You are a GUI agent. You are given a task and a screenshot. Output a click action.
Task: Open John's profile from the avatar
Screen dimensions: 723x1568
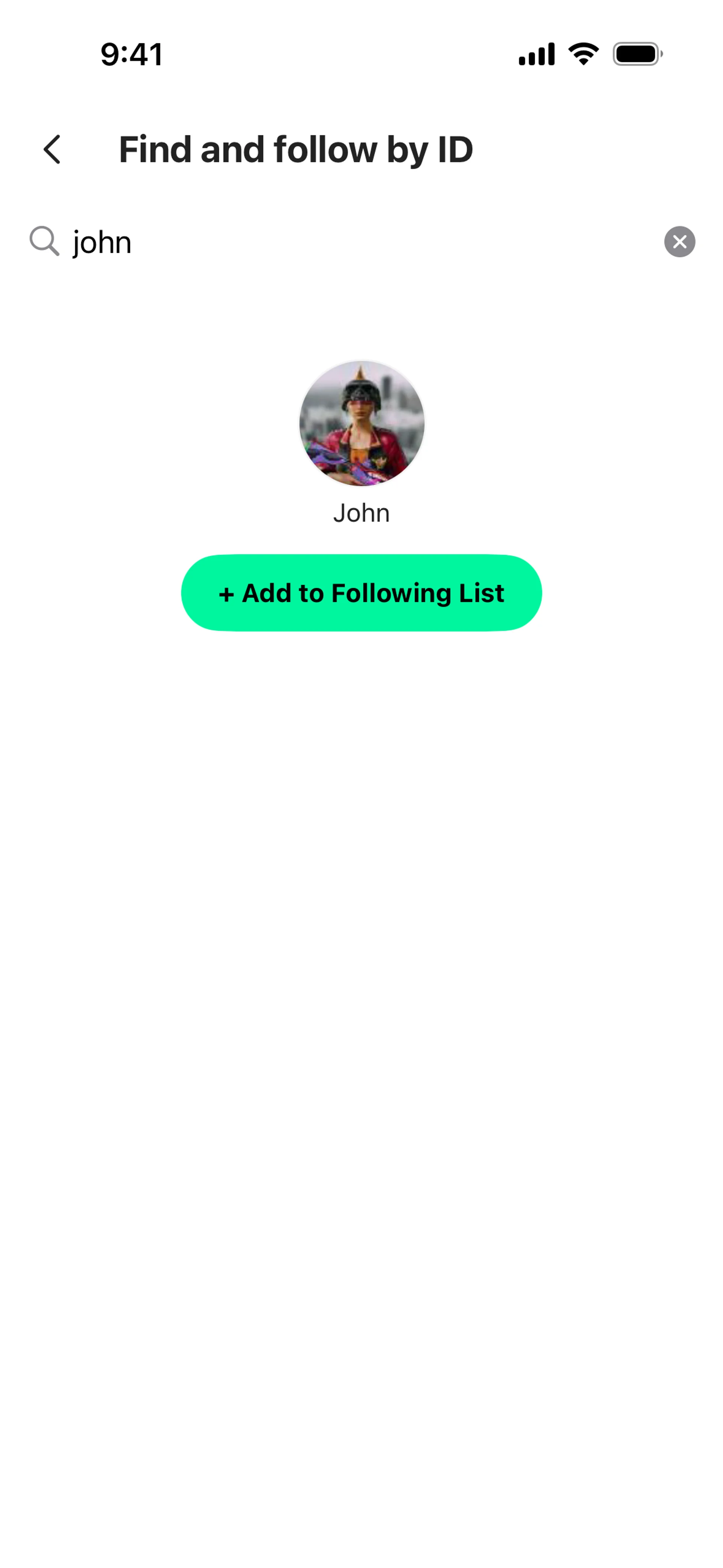click(361, 423)
